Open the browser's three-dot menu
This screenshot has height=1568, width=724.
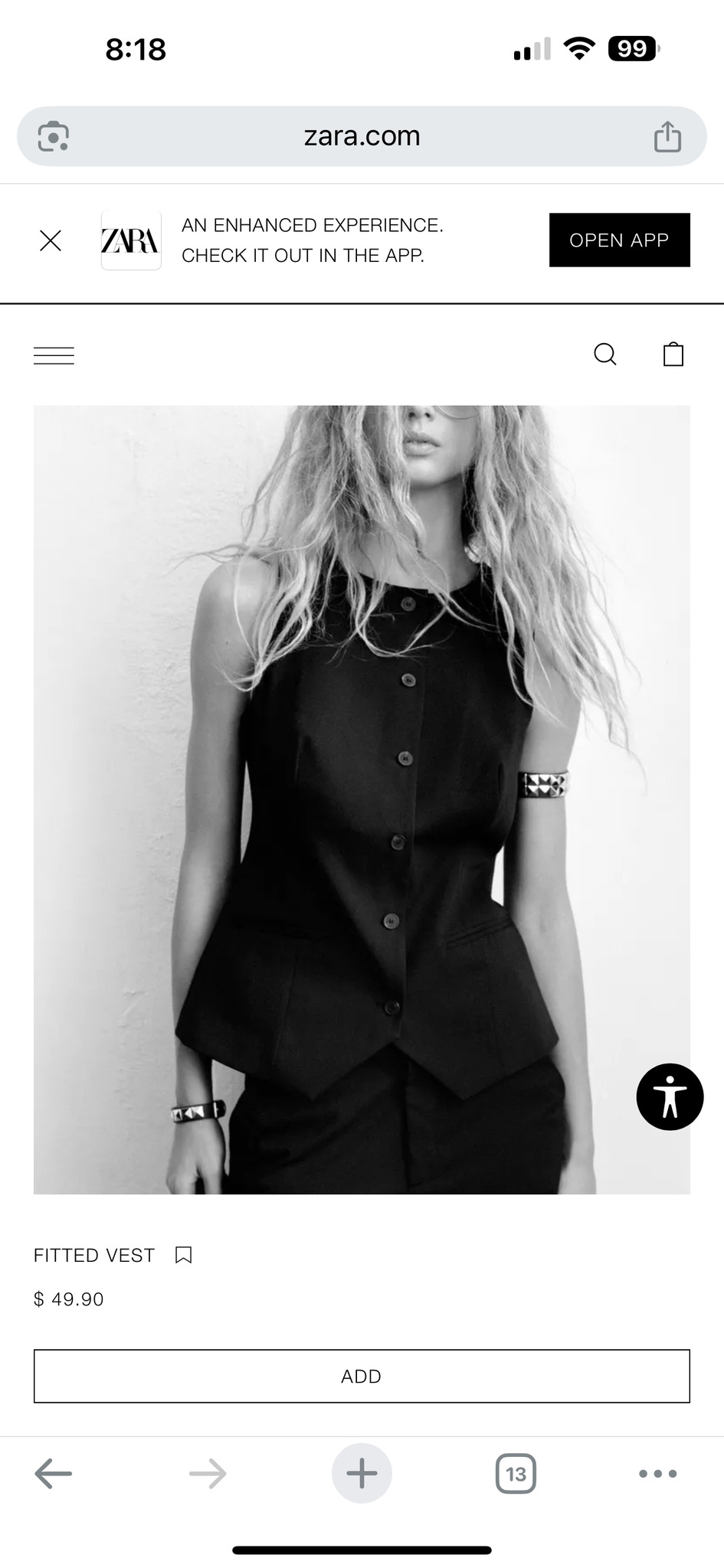(657, 1473)
